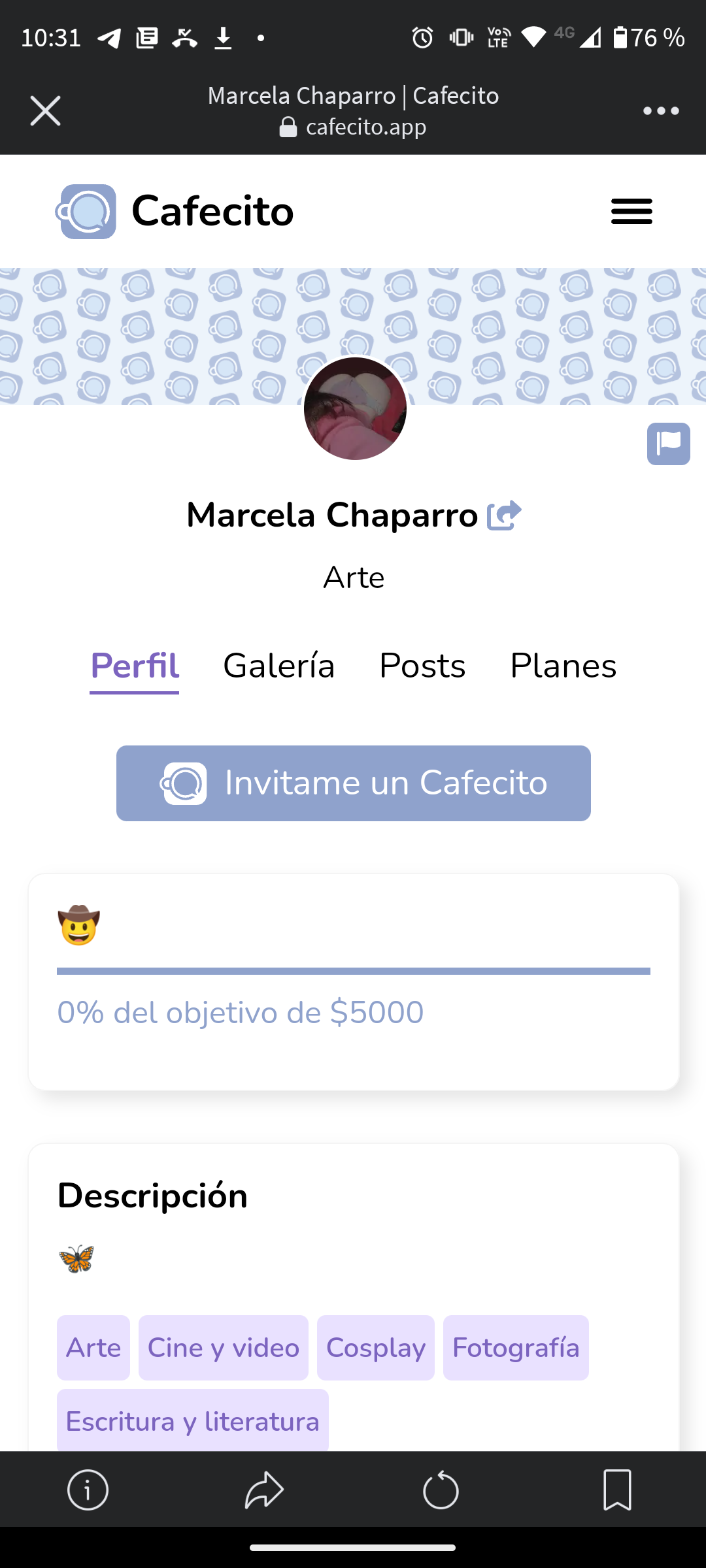Report this profile with the flag icon
Viewport: 706px width, 1568px height.
(x=668, y=444)
